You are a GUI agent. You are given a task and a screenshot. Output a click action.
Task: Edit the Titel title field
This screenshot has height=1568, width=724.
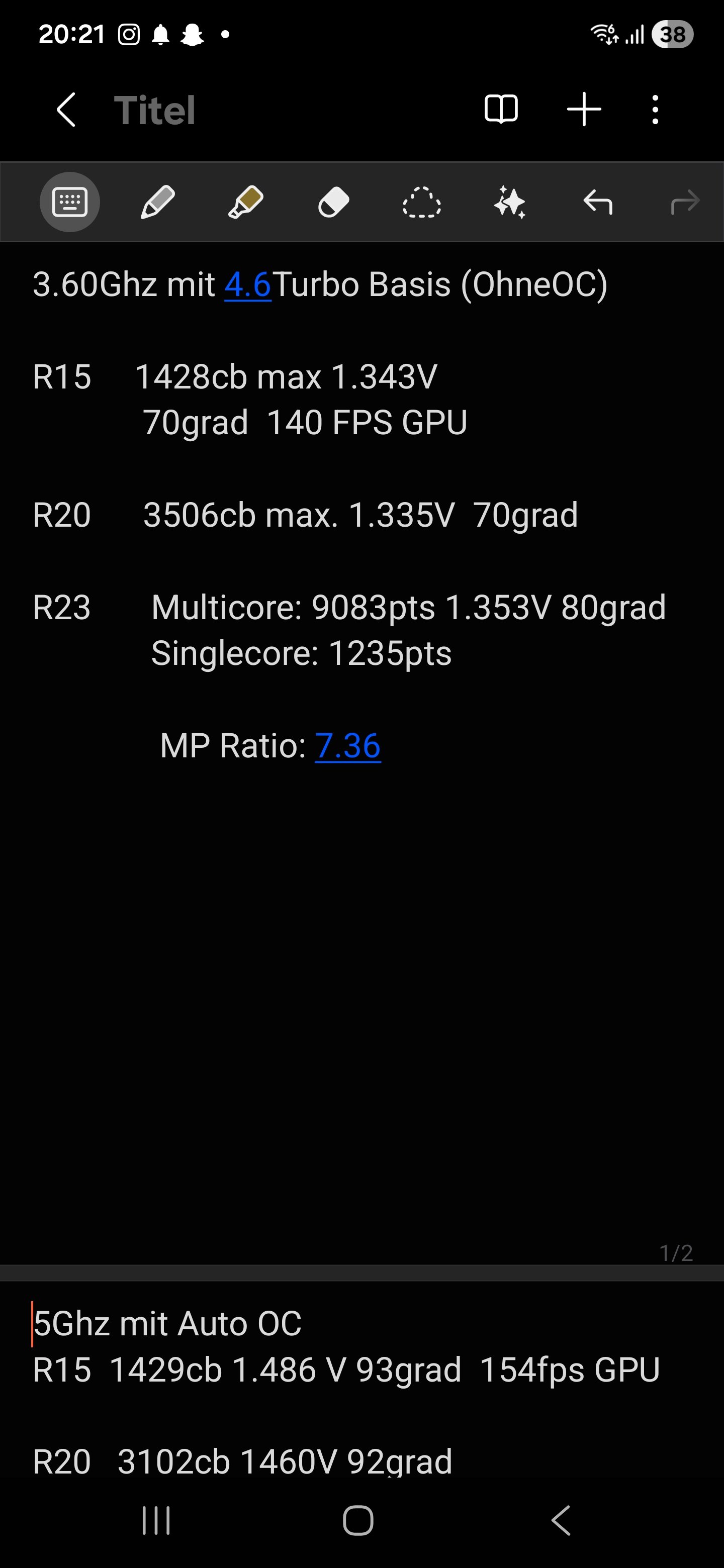(x=155, y=110)
